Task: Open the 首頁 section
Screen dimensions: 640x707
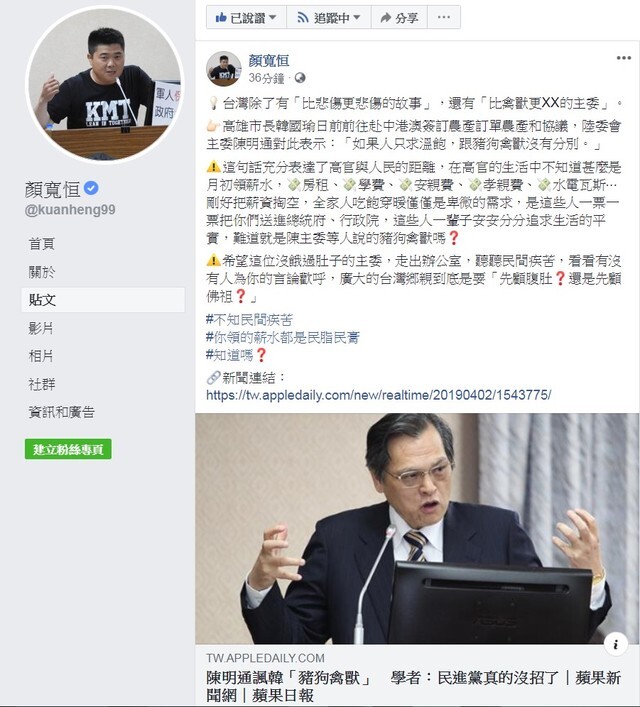Action: pyautogui.click(x=41, y=243)
